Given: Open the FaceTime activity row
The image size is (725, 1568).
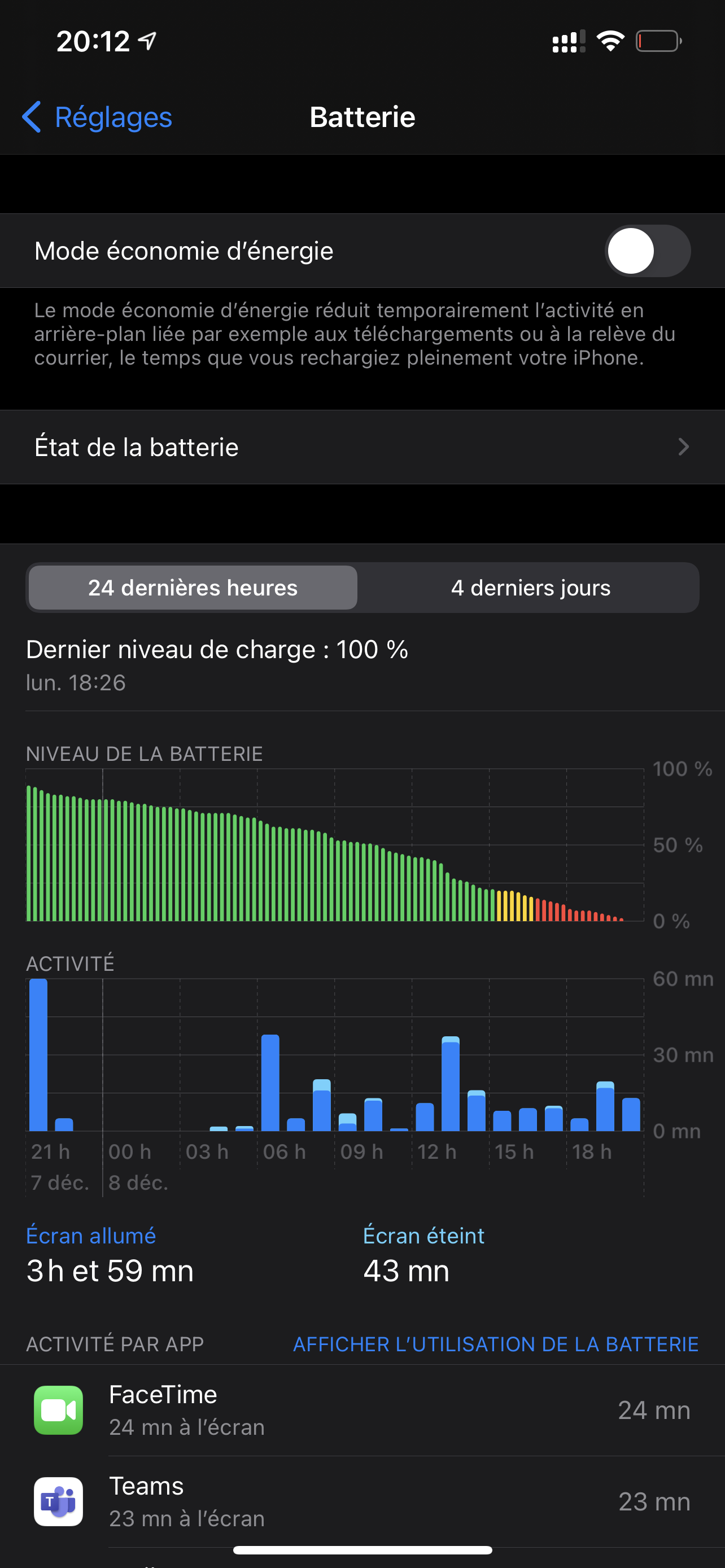Looking at the screenshot, I should (362, 1410).
